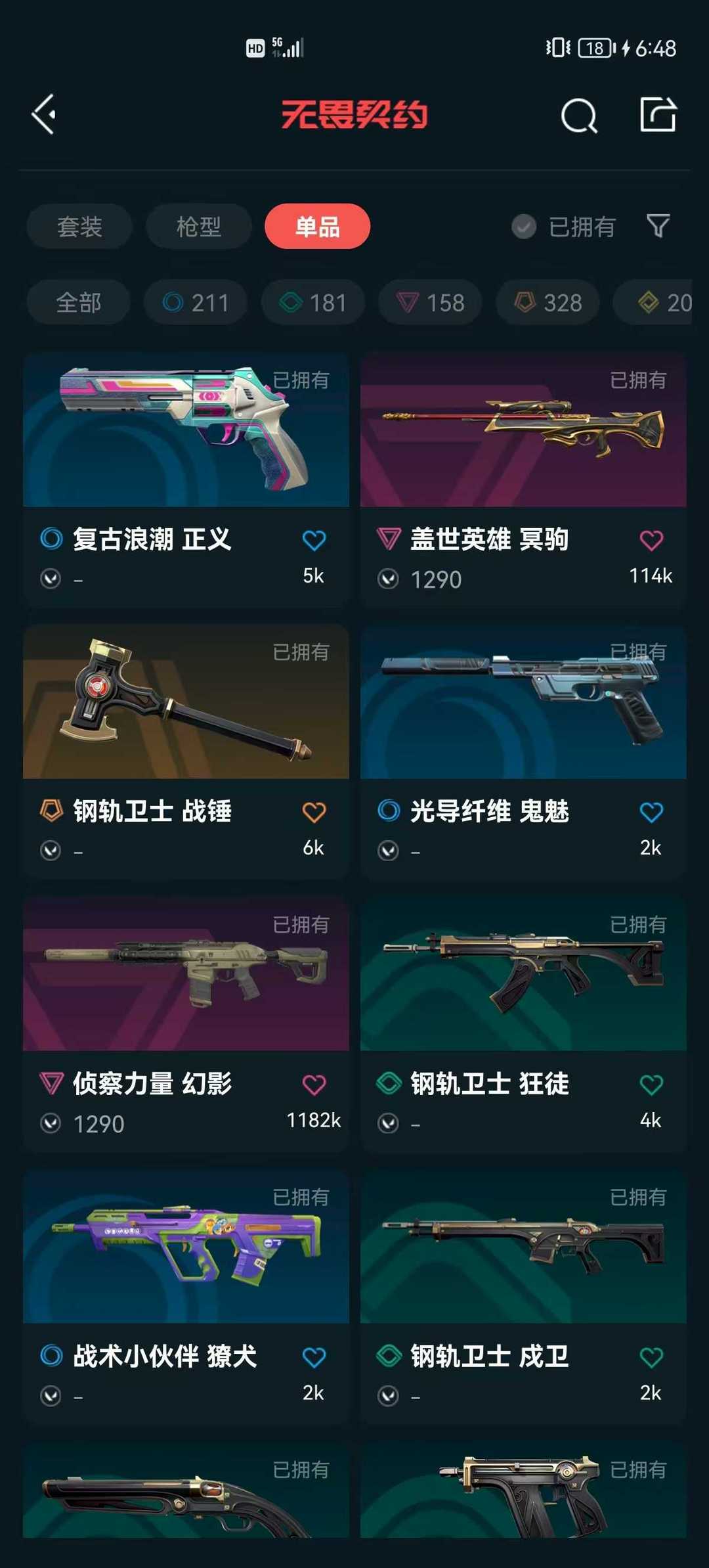Open the funnel filter icon
Image resolution: width=709 pixels, height=1568 pixels.
click(x=658, y=226)
